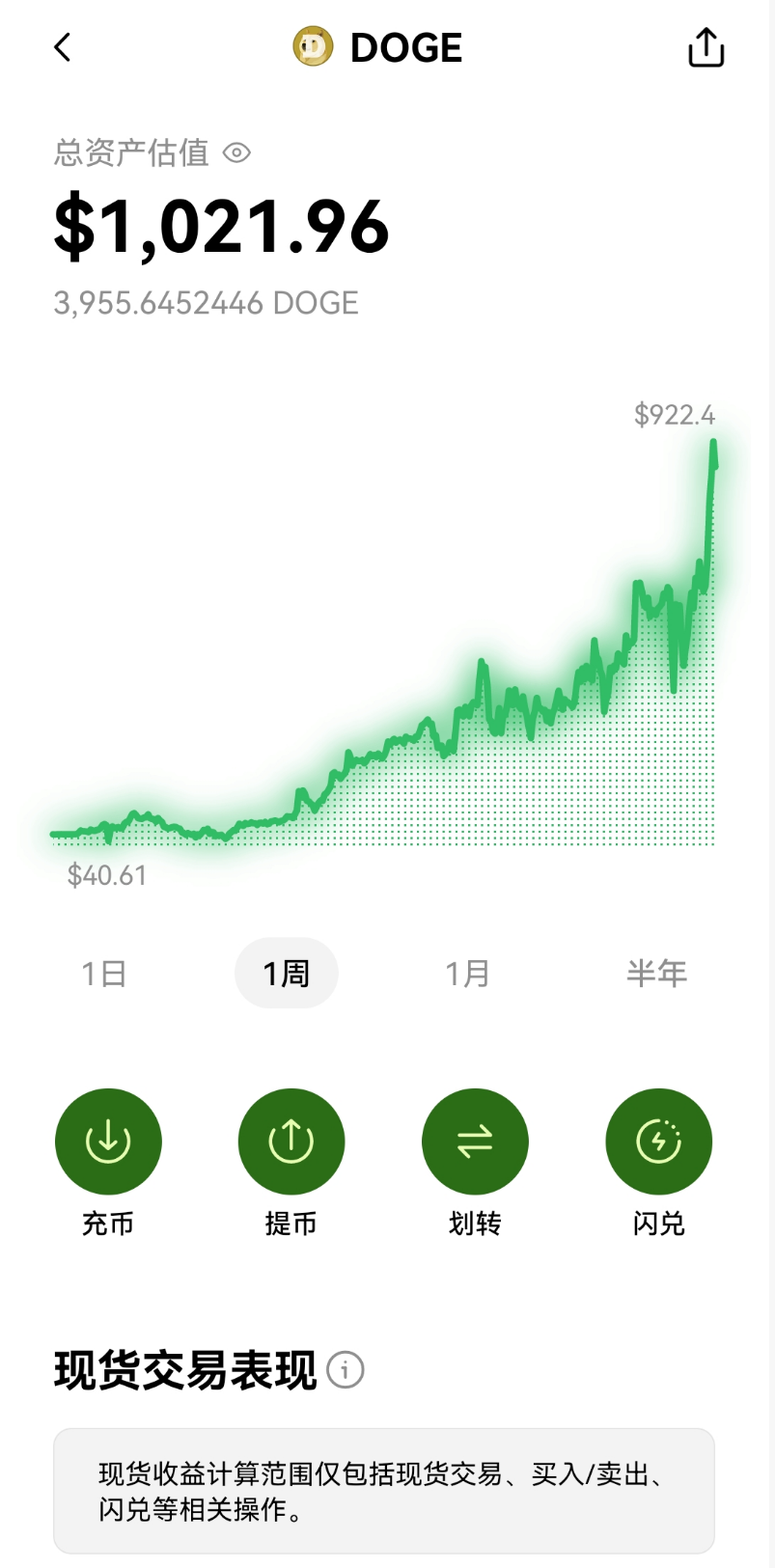The height and width of the screenshot is (1568, 775).
Task: Select the 半年 time range tab
Action: pos(658,973)
